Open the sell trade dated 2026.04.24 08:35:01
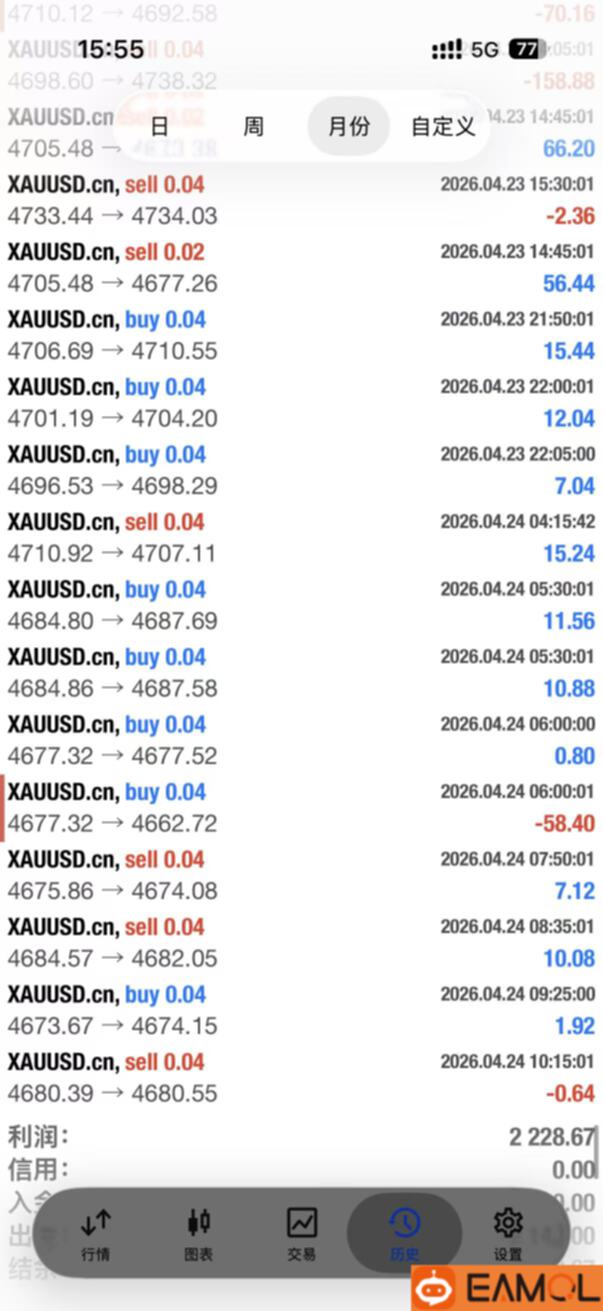603x1311 pixels. tap(300, 942)
